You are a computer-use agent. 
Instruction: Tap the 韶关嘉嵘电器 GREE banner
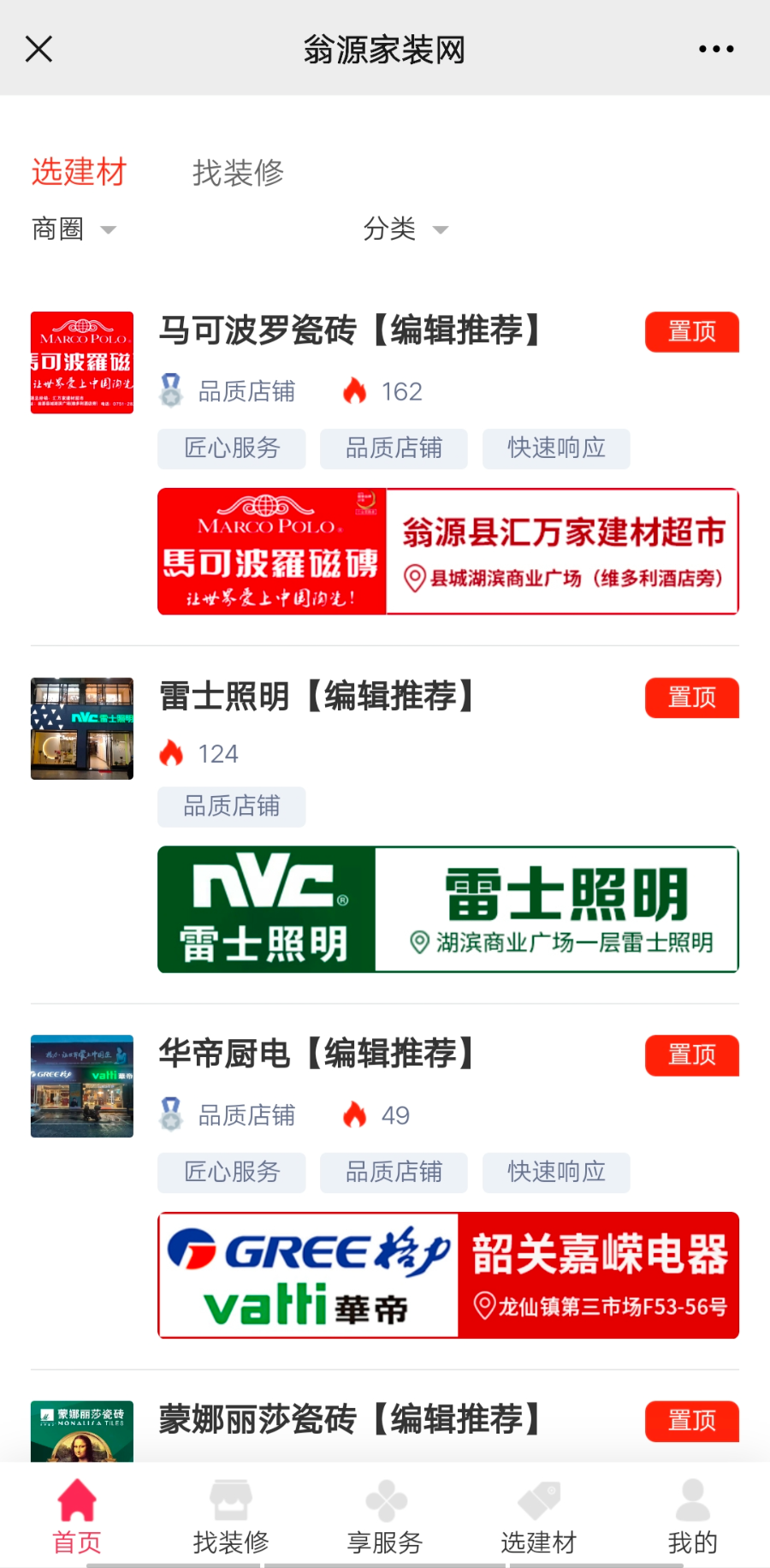(447, 1274)
